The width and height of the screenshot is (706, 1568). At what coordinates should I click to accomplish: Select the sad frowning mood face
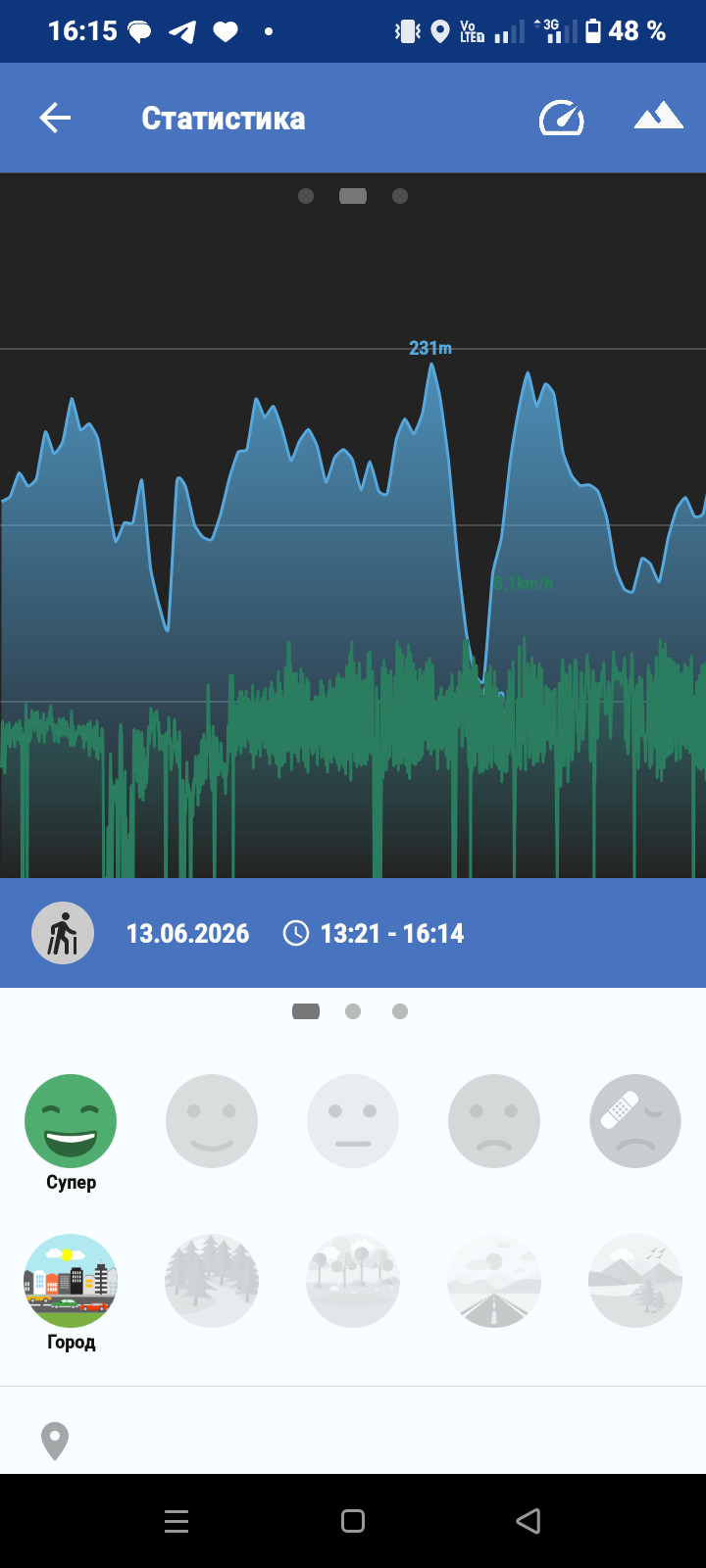tap(494, 1121)
